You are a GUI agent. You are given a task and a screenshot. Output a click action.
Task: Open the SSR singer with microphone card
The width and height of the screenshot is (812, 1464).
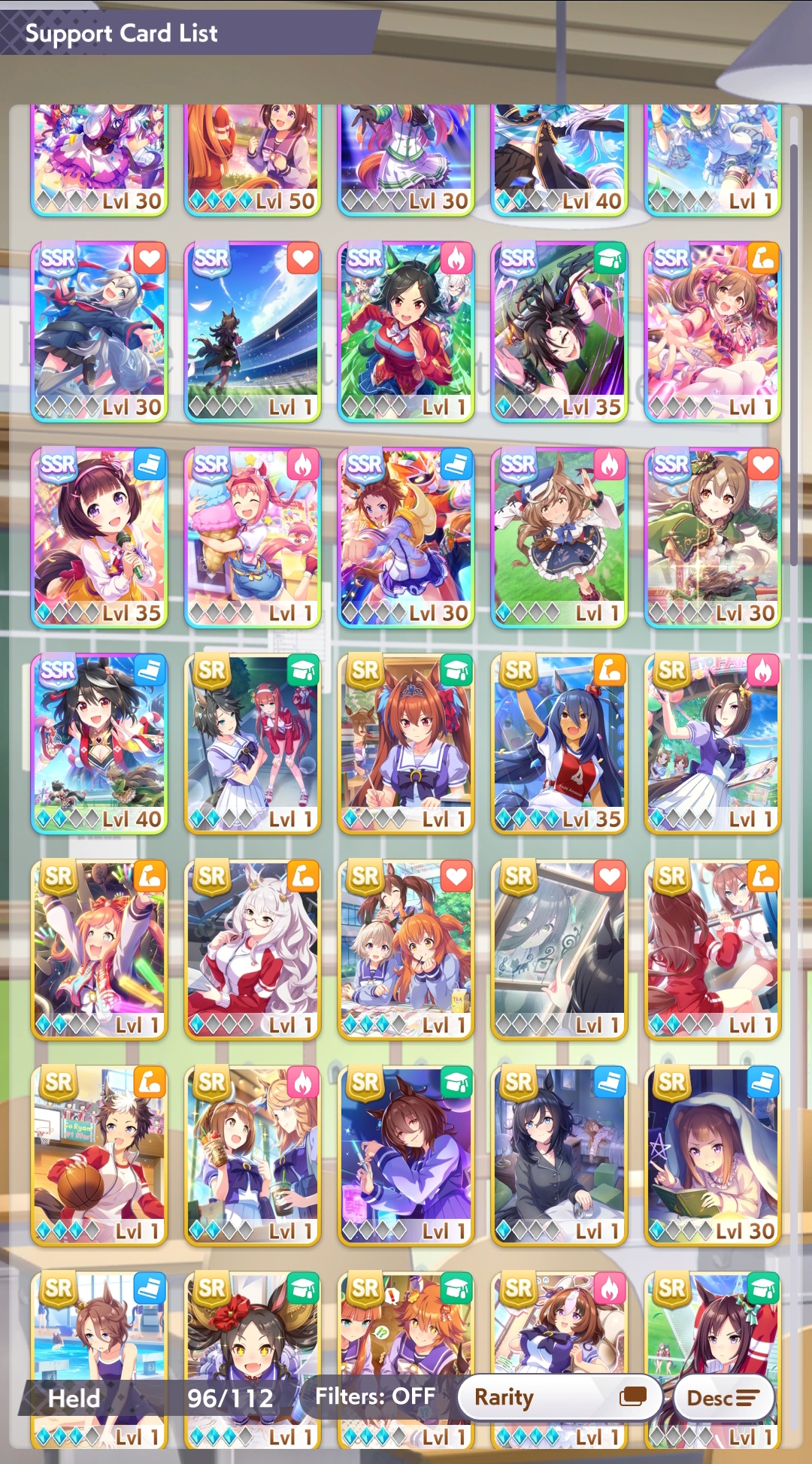99,538
